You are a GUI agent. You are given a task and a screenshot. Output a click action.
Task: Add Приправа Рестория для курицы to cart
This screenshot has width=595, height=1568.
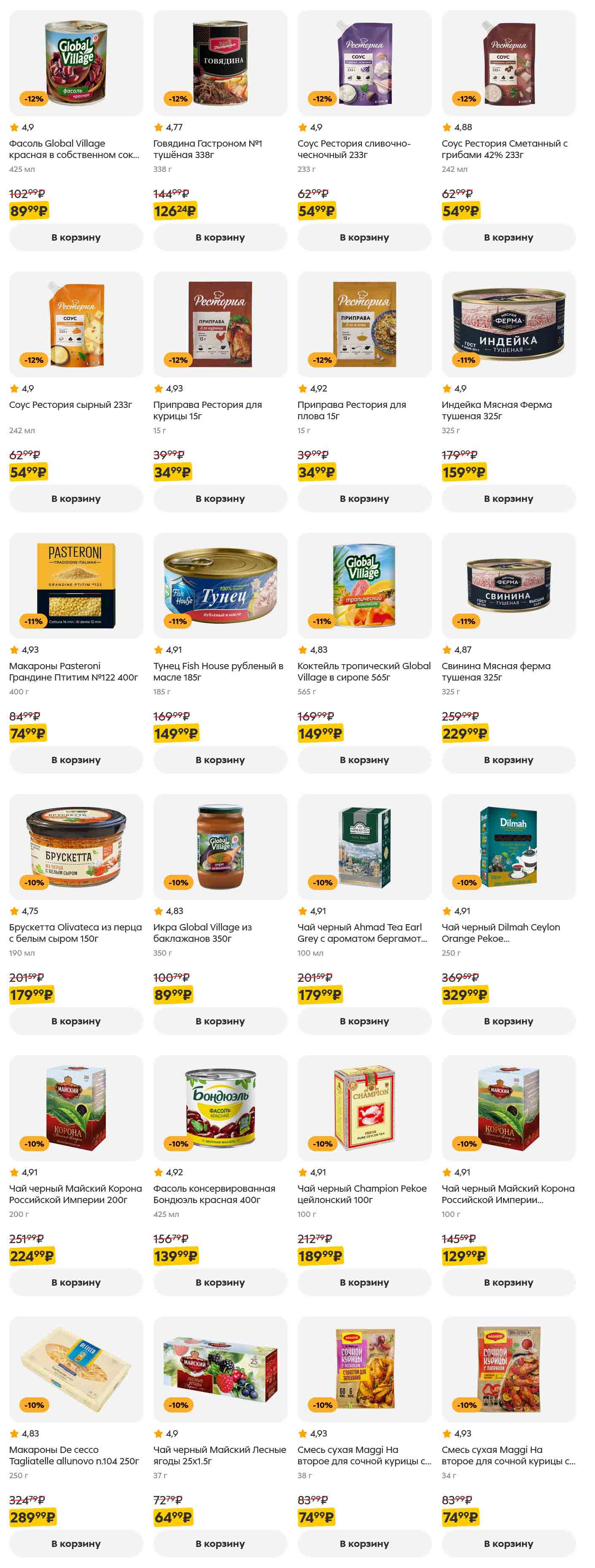point(220,499)
